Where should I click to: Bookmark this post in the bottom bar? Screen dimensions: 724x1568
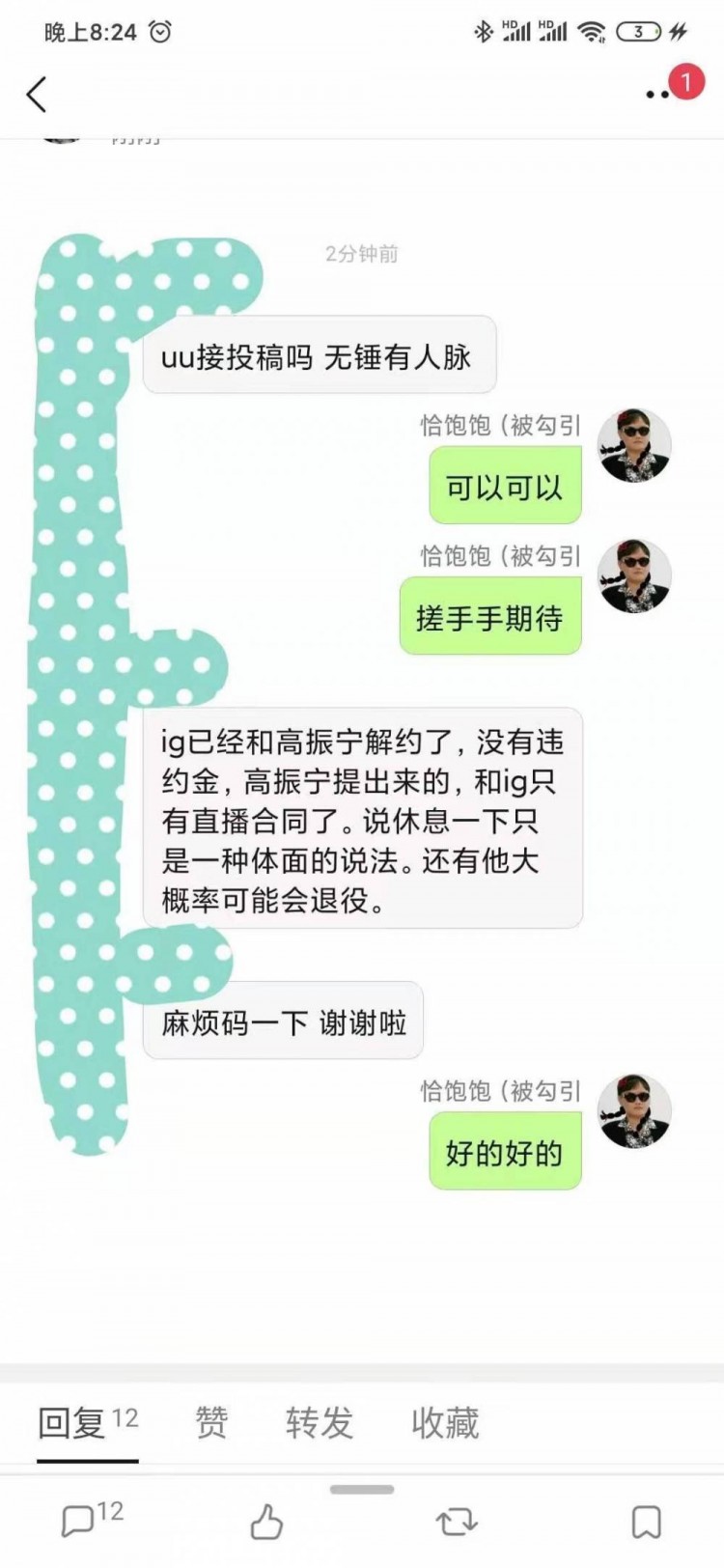click(646, 1523)
